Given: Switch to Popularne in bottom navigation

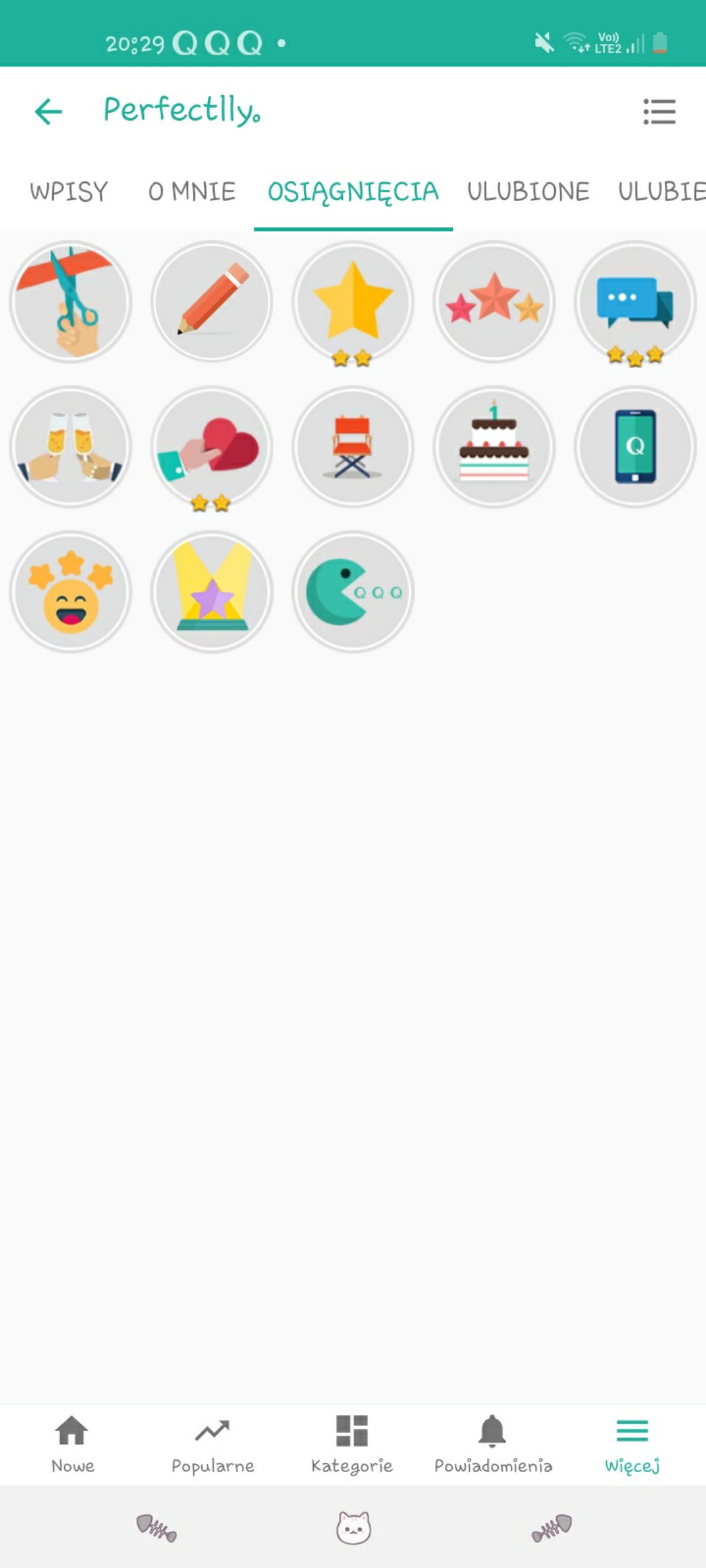Looking at the screenshot, I should (212, 1443).
